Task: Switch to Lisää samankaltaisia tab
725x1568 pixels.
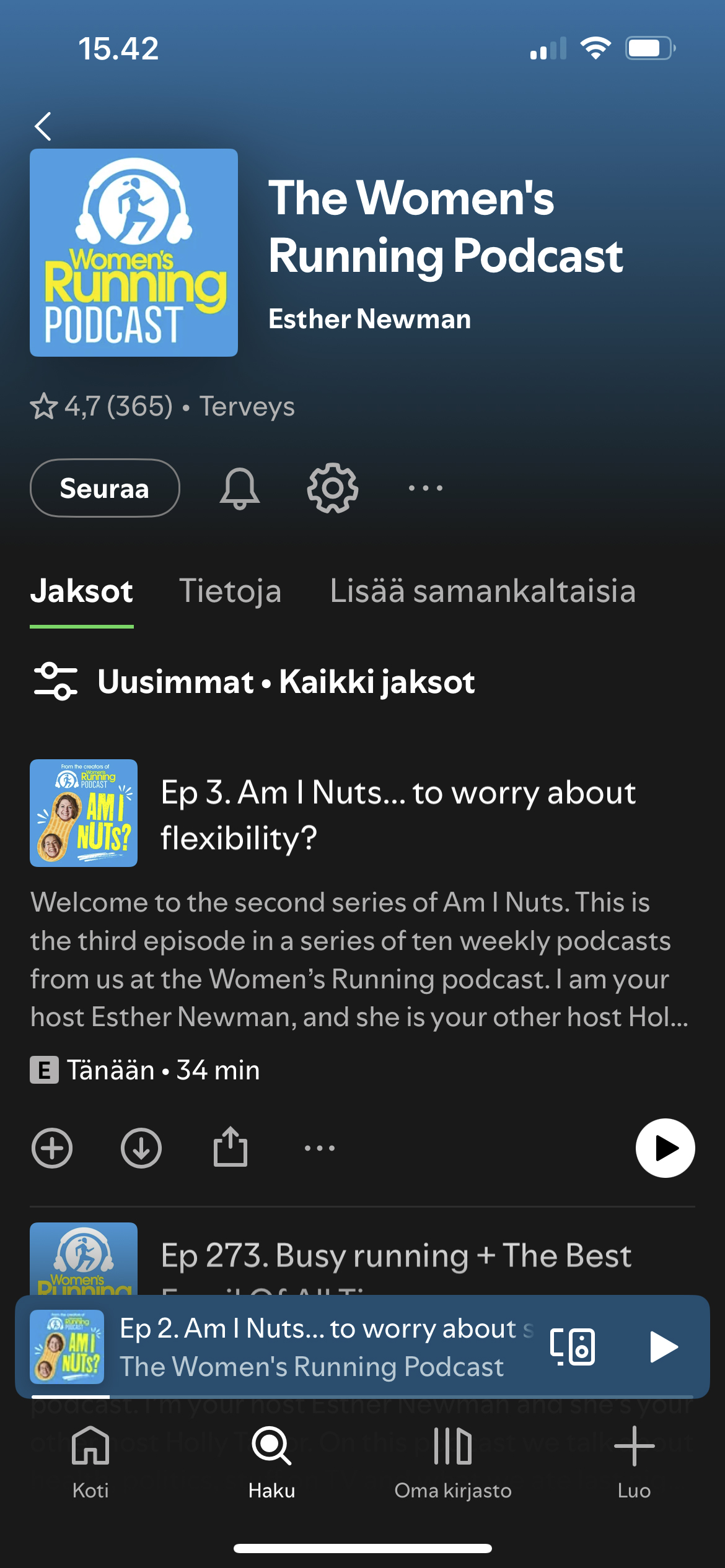Action: 482,591
